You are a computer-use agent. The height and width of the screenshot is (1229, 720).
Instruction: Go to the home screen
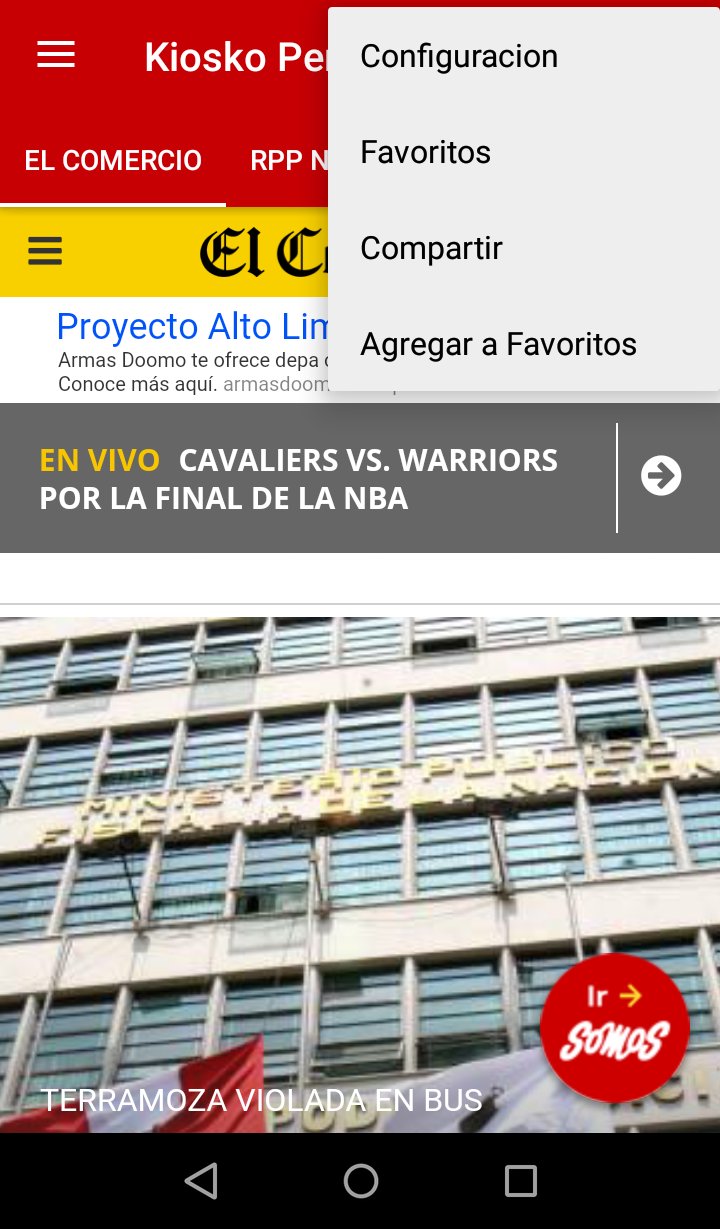click(360, 1181)
